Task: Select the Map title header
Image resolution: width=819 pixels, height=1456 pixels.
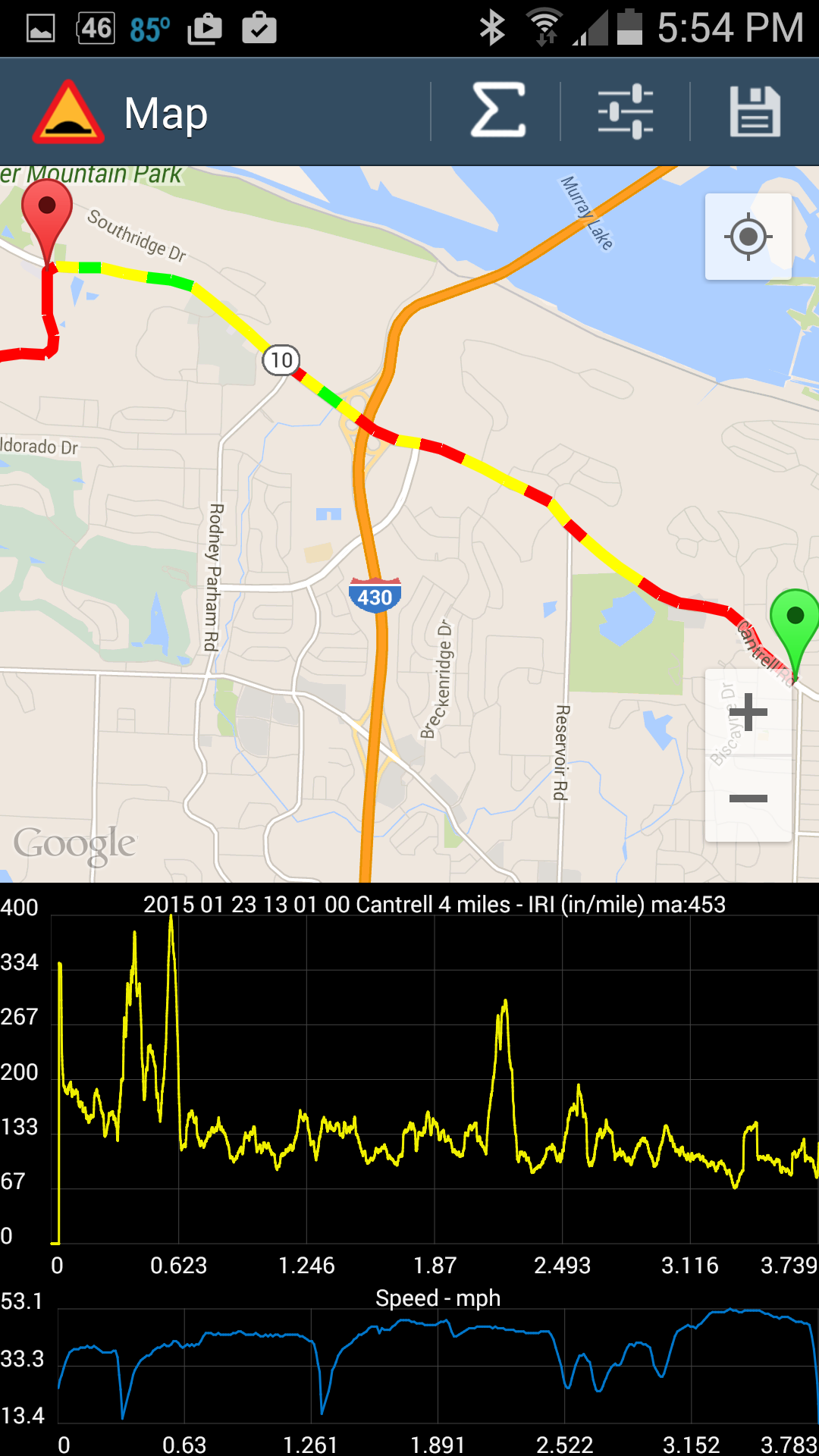Action: point(164,113)
